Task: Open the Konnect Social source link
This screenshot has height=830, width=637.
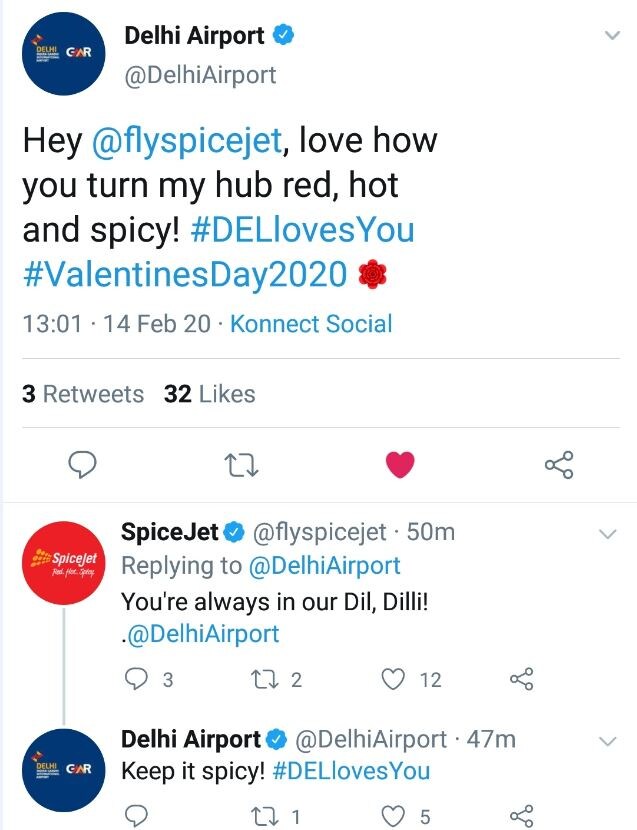Action: point(311,324)
